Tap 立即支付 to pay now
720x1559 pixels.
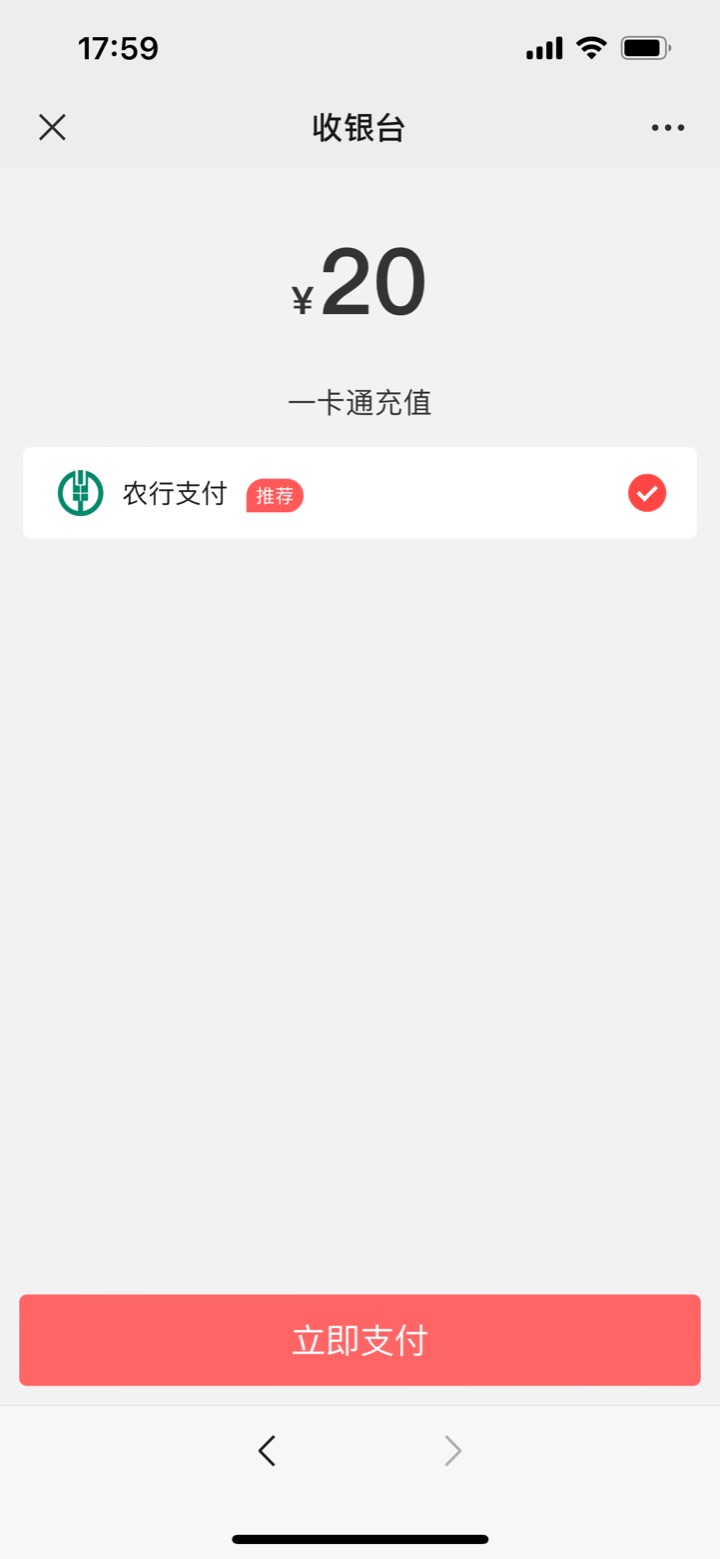(x=360, y=1340)
